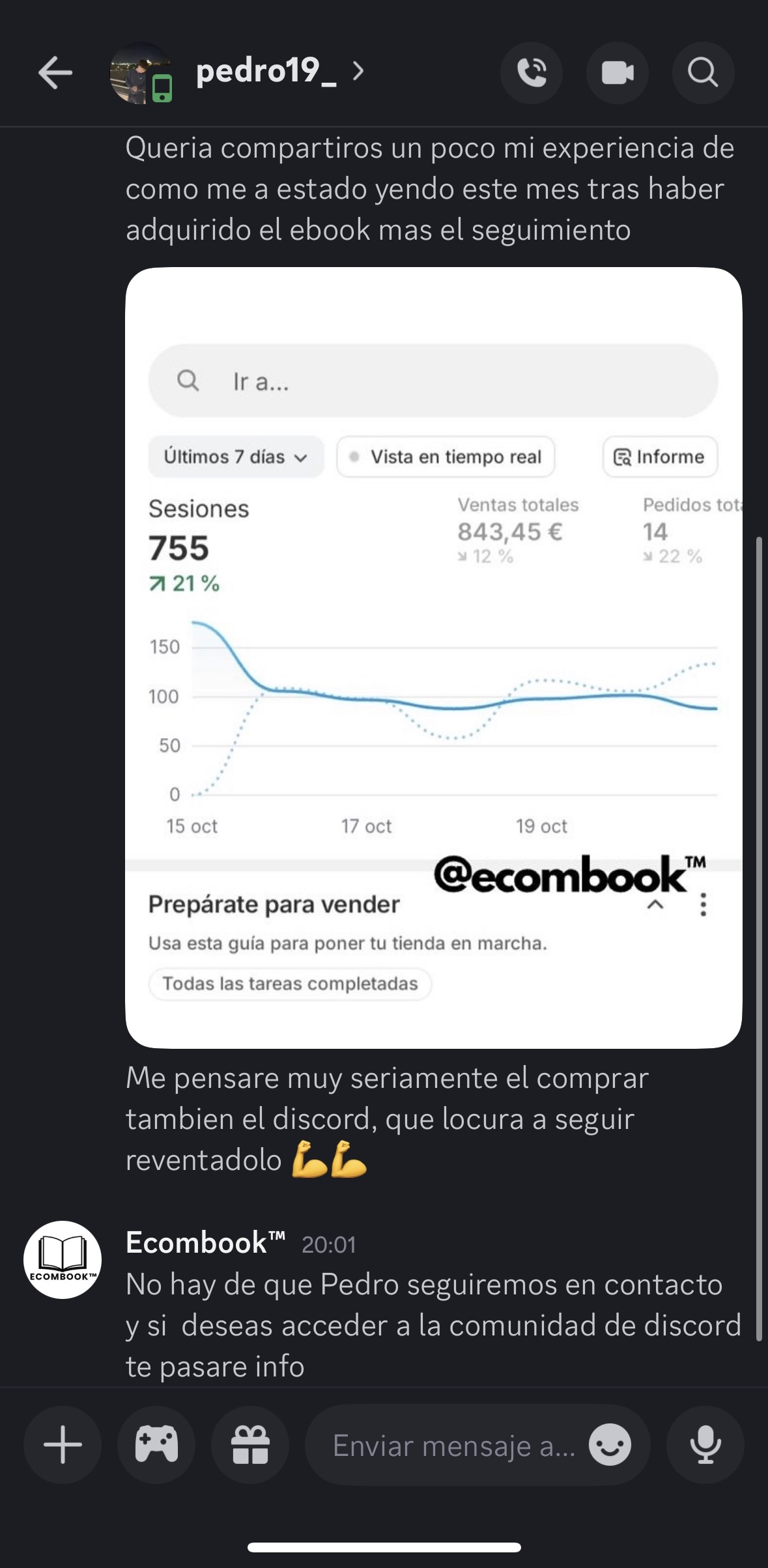Search within this conversation
This screenshot has height=1568, width=768.
[x=703, y=72]
